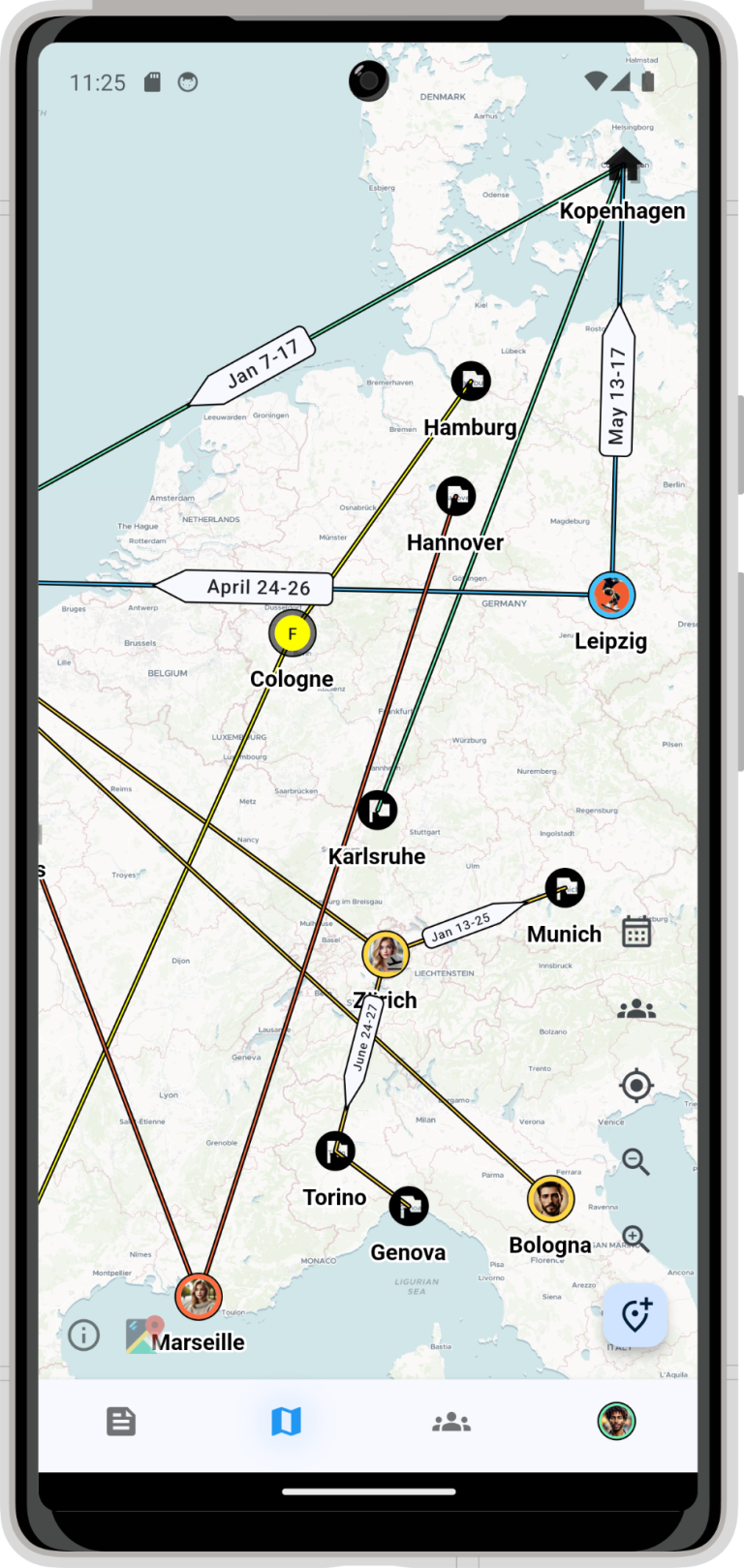The height and width of the screenshot is (1568, 744).
Task: Open the maps app shortcut icon
Action: click(x=142, y=1335)
